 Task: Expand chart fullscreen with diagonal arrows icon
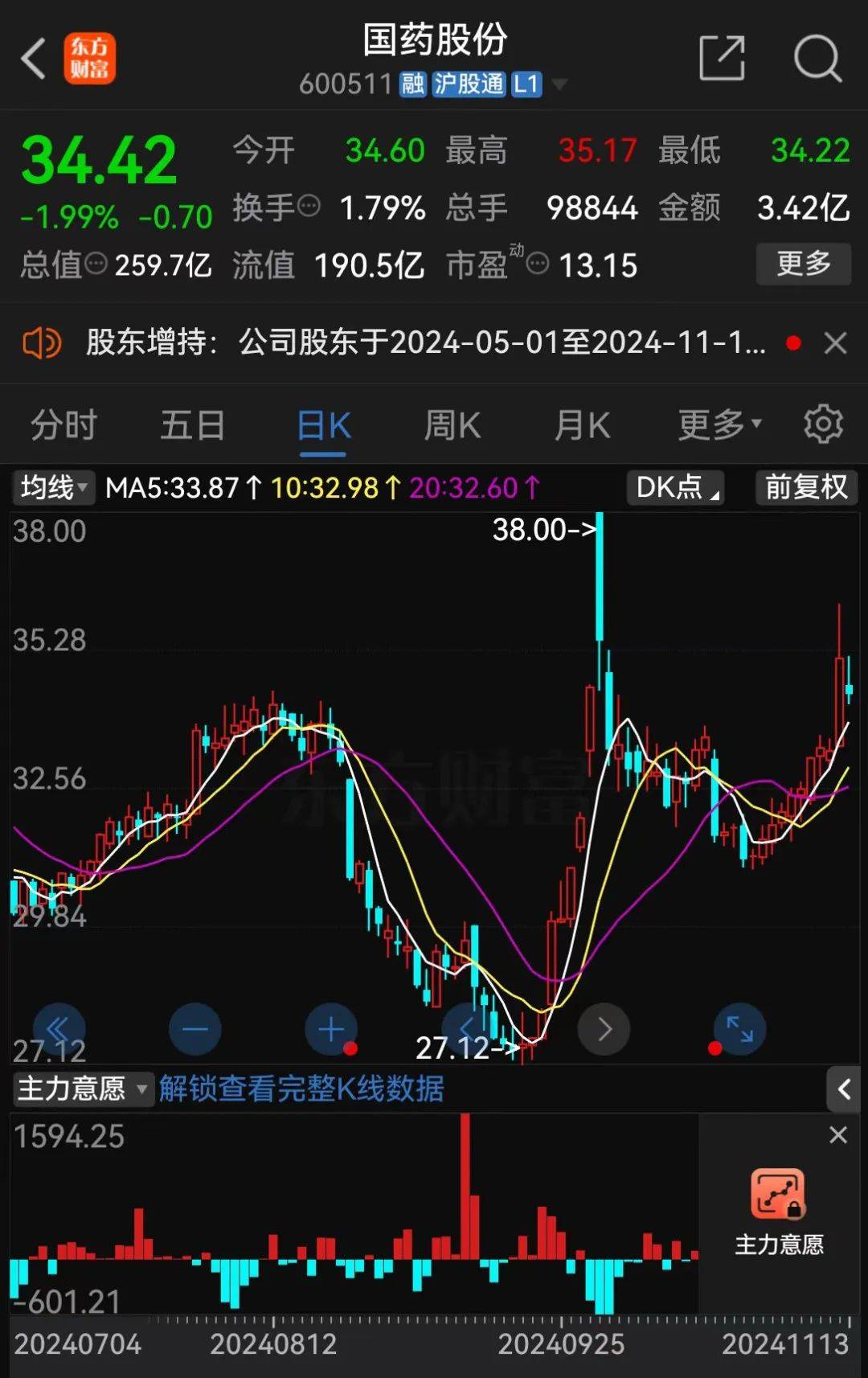[x=738, y=1029]
